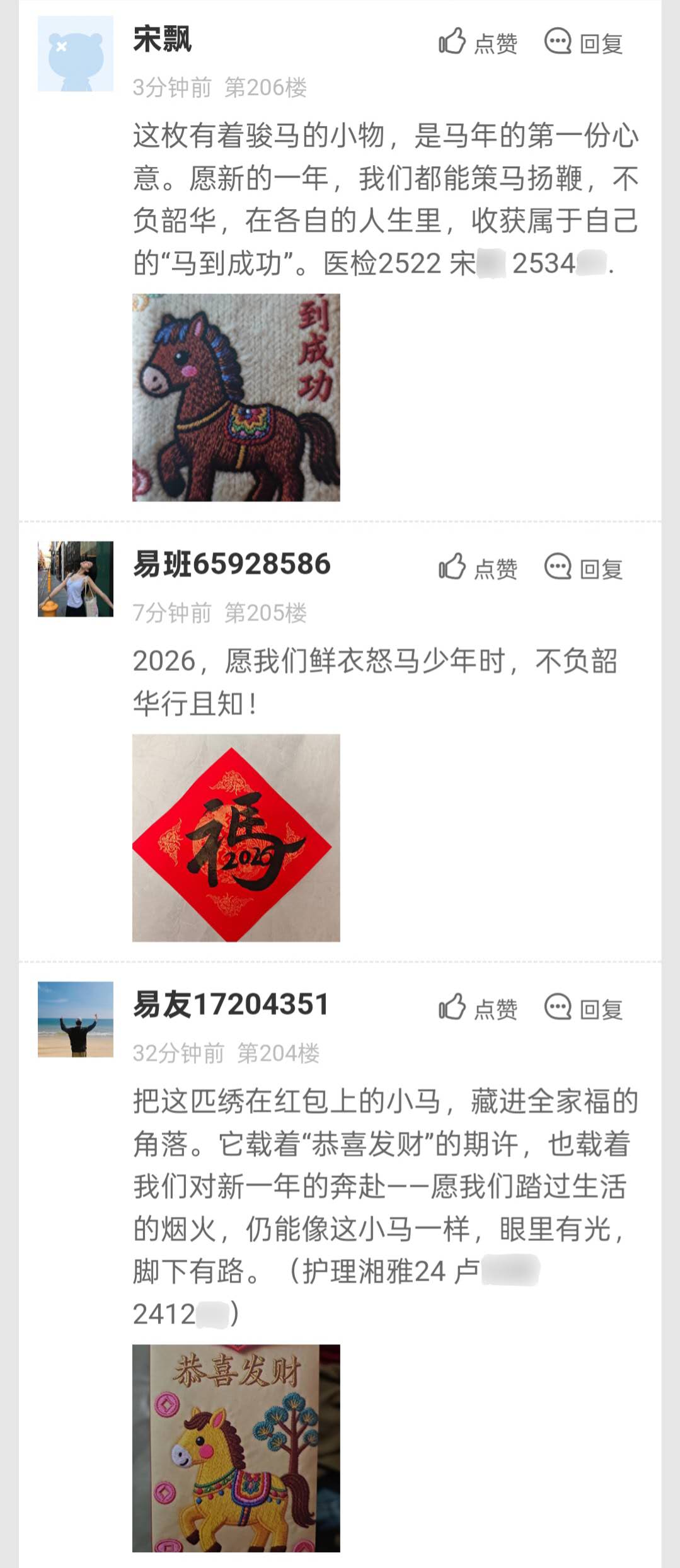This screenshot has height=1568, width=680.
Task: Tap the username 易友17204351
Action: click(231, 1004)
